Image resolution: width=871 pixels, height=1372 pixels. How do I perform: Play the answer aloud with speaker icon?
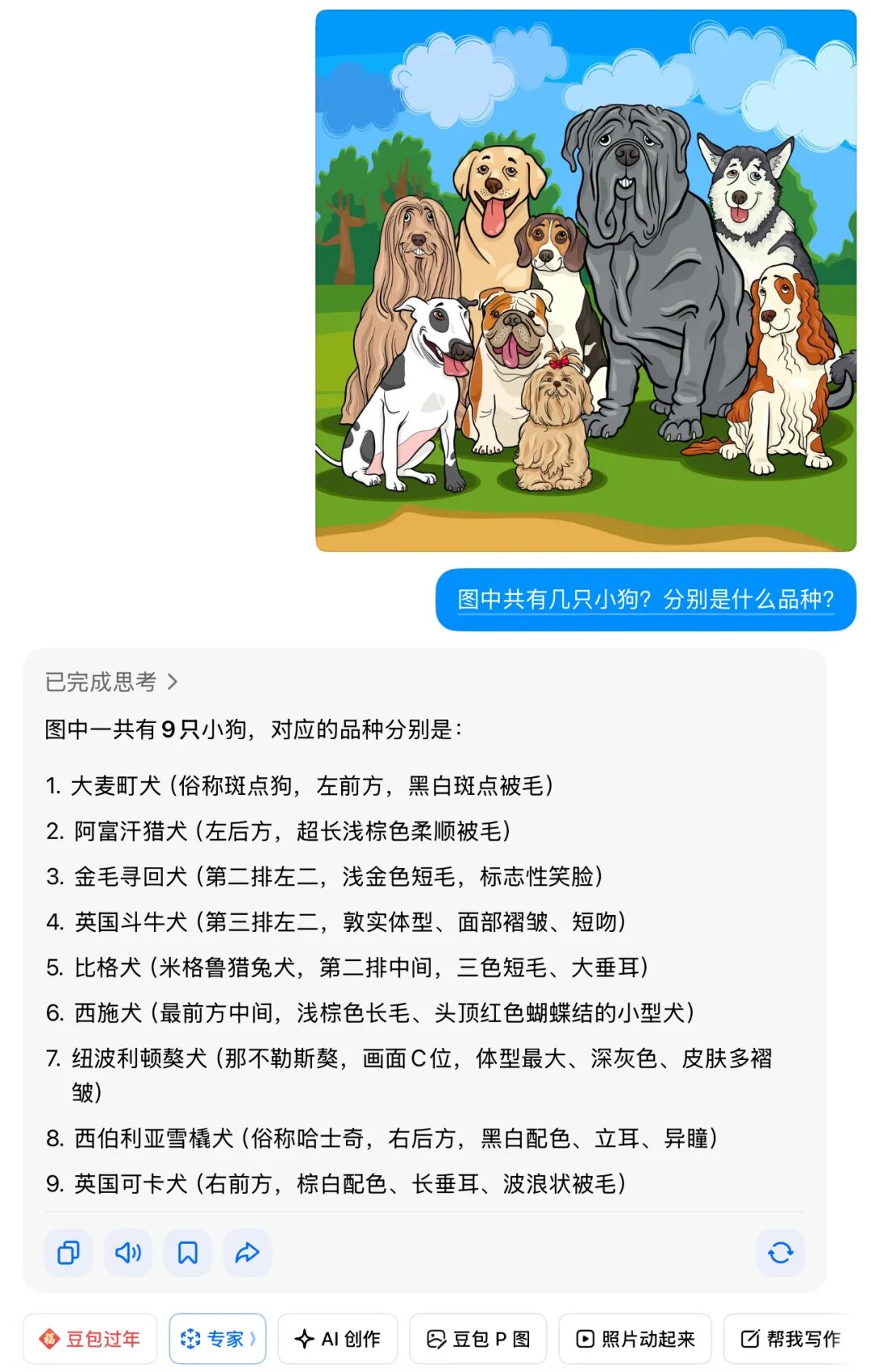(x=128, y=1253)
